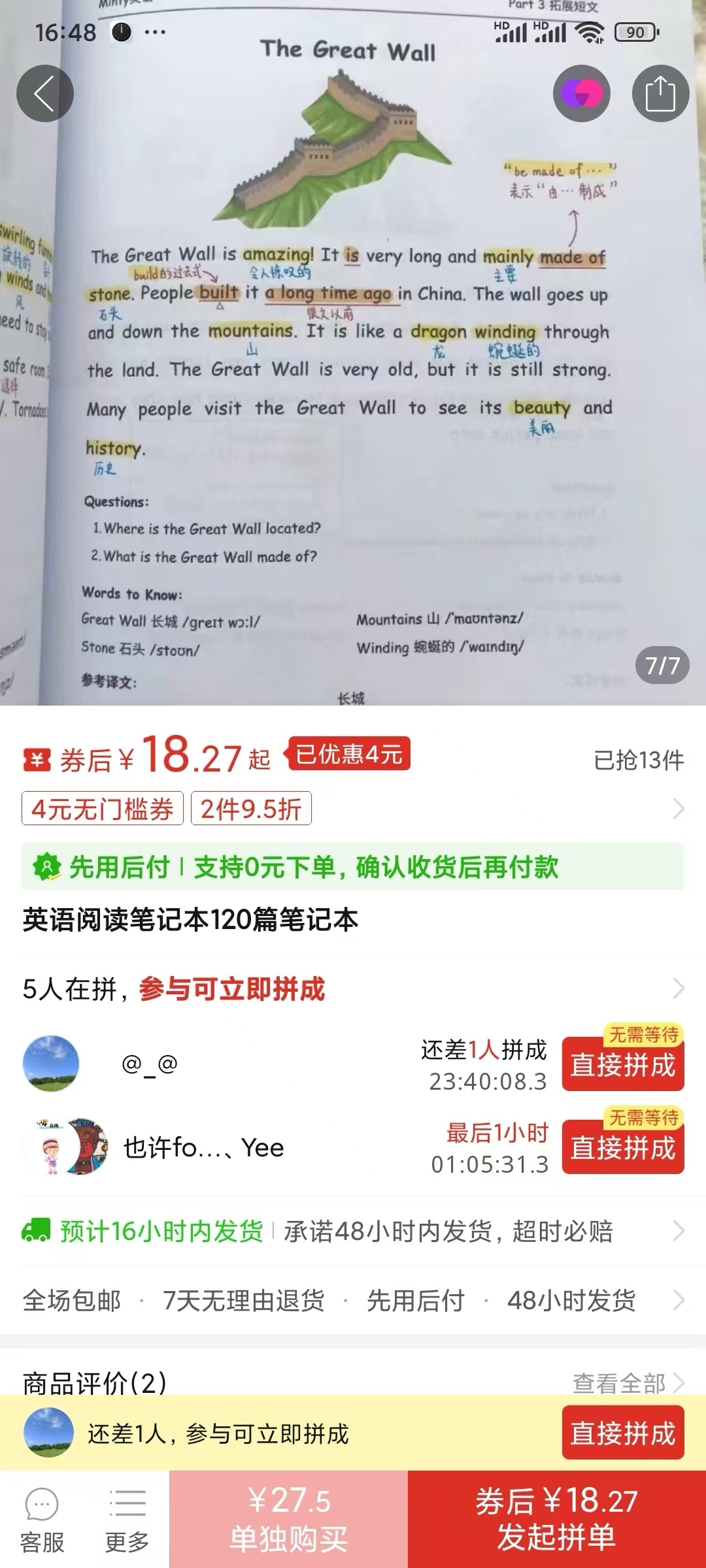Open the 更多 menu
The width and height of the screenshot is (706, 1568).
127,1520
